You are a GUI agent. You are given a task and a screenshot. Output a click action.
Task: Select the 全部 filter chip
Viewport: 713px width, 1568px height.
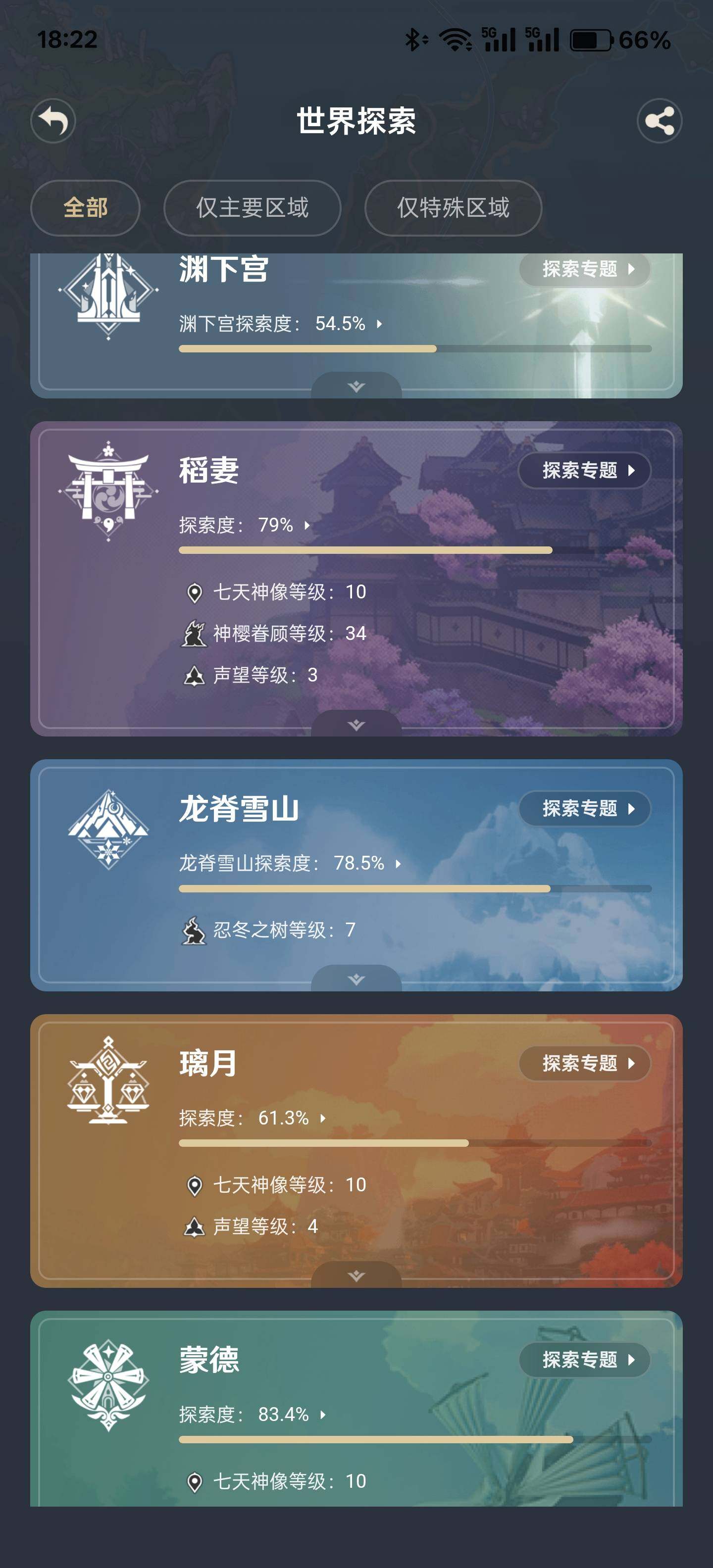pyautogui.click(x=85, y=207)
